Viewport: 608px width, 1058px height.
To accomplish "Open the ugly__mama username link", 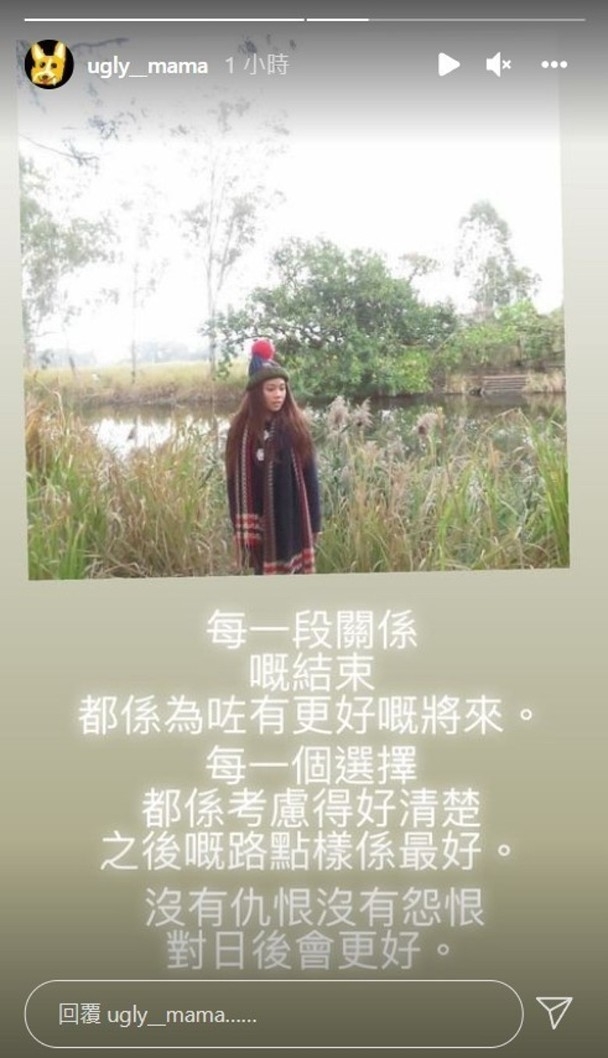I will pos(147,66).
